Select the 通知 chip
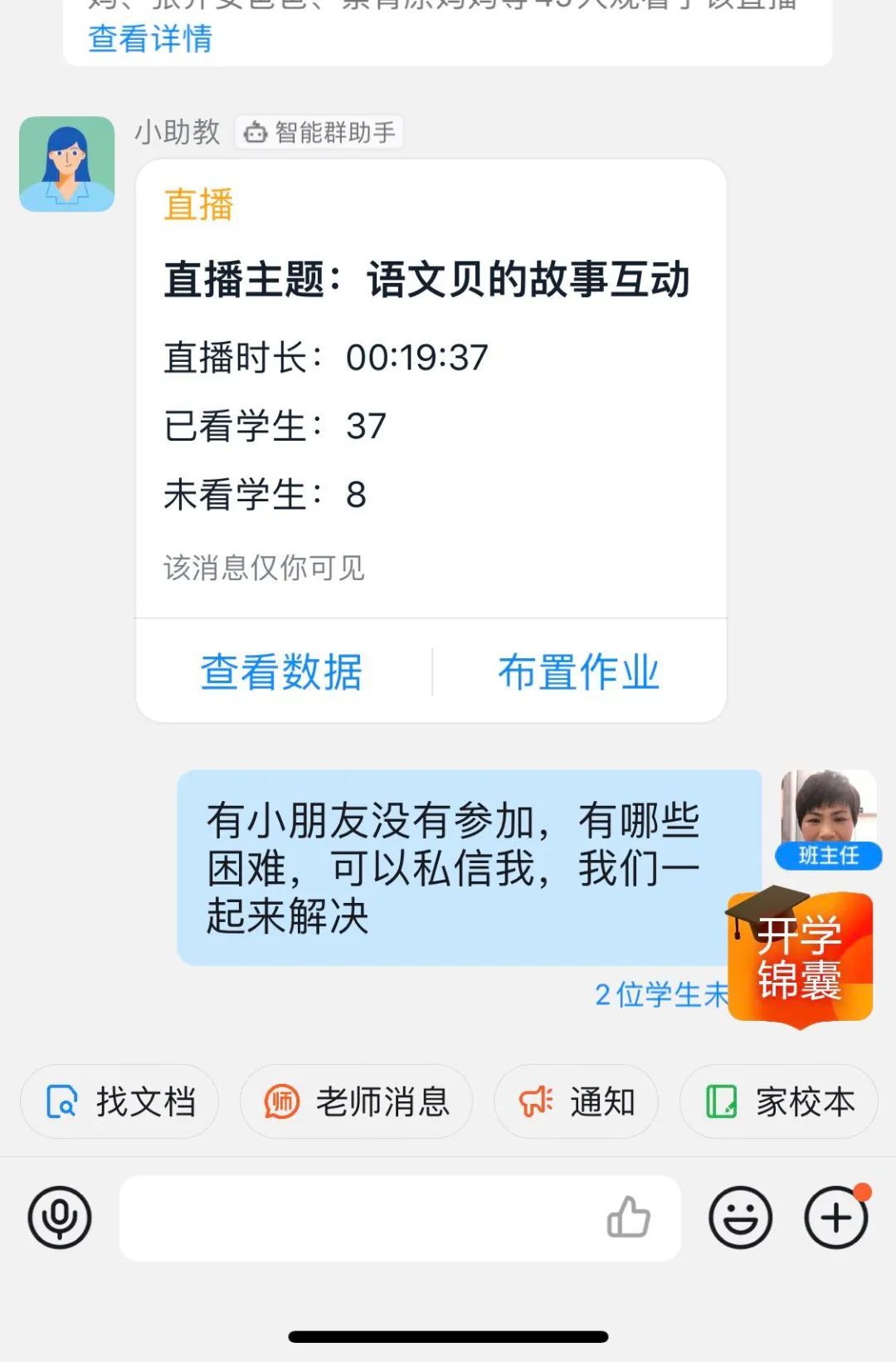The height and width of the screenshot is (1362, 896). 577,1102
